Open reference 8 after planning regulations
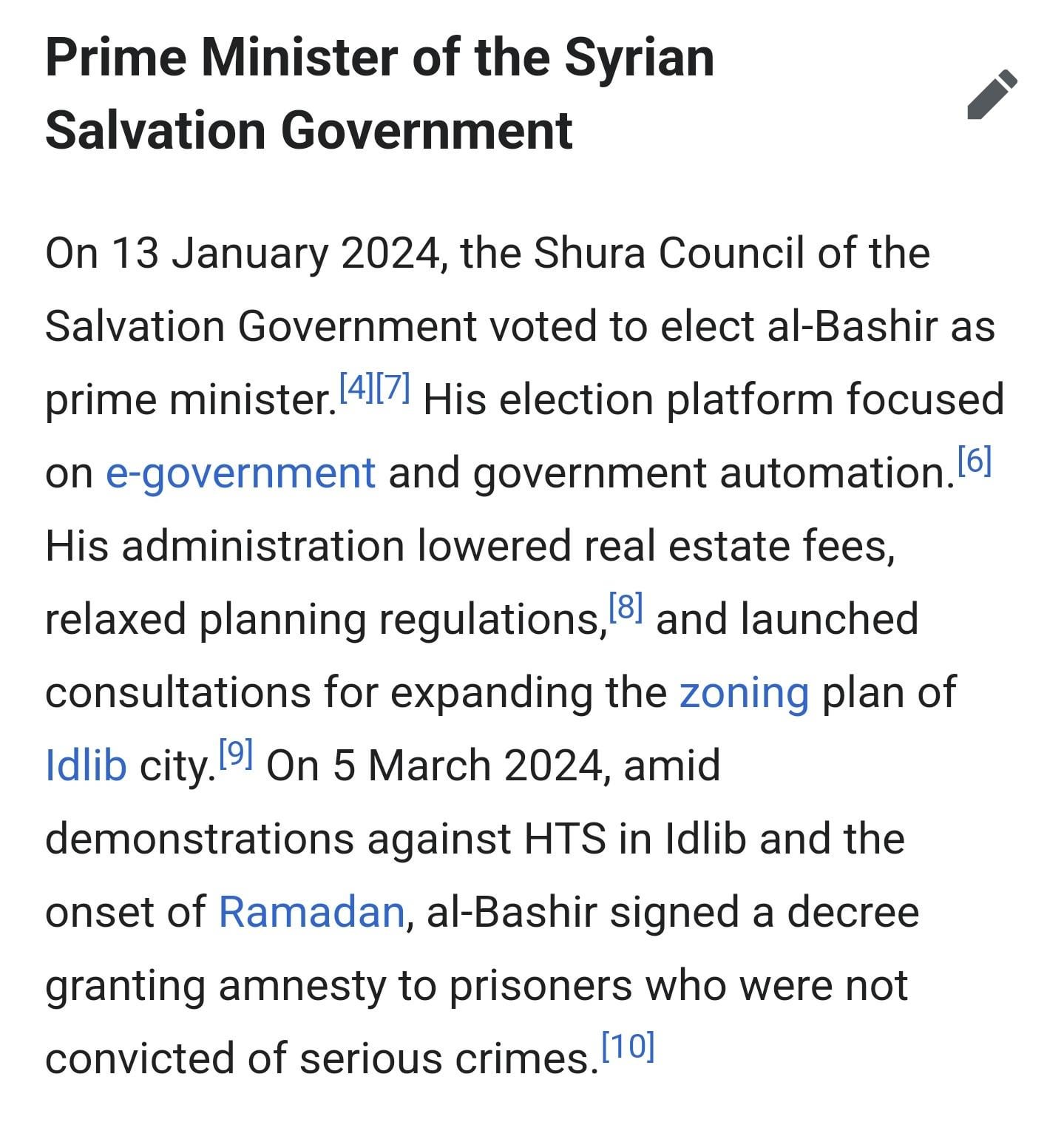This screenshot has height=1125, width=1064. 626,607
